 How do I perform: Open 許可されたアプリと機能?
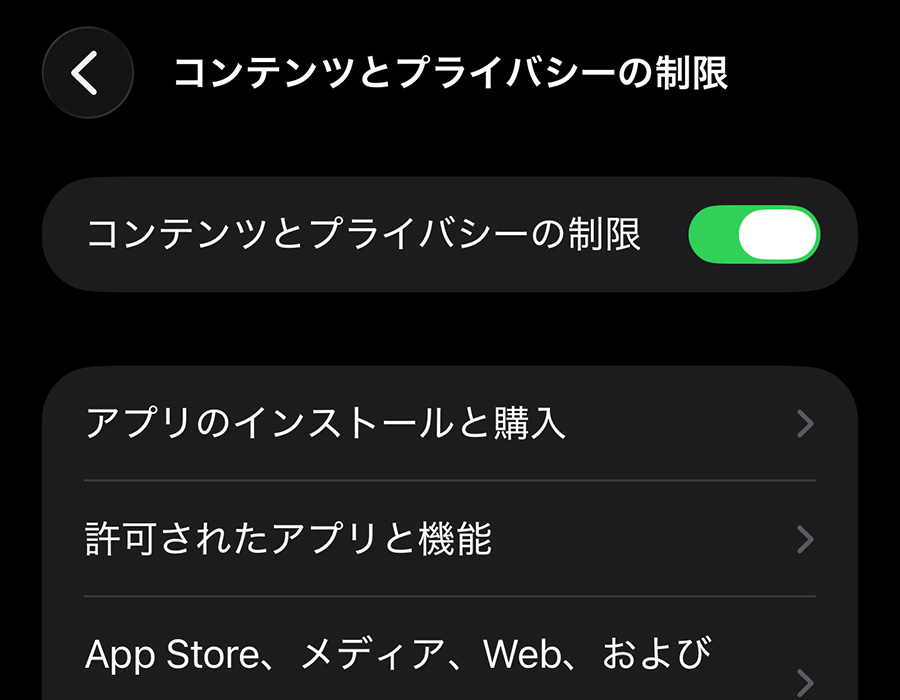449,540
